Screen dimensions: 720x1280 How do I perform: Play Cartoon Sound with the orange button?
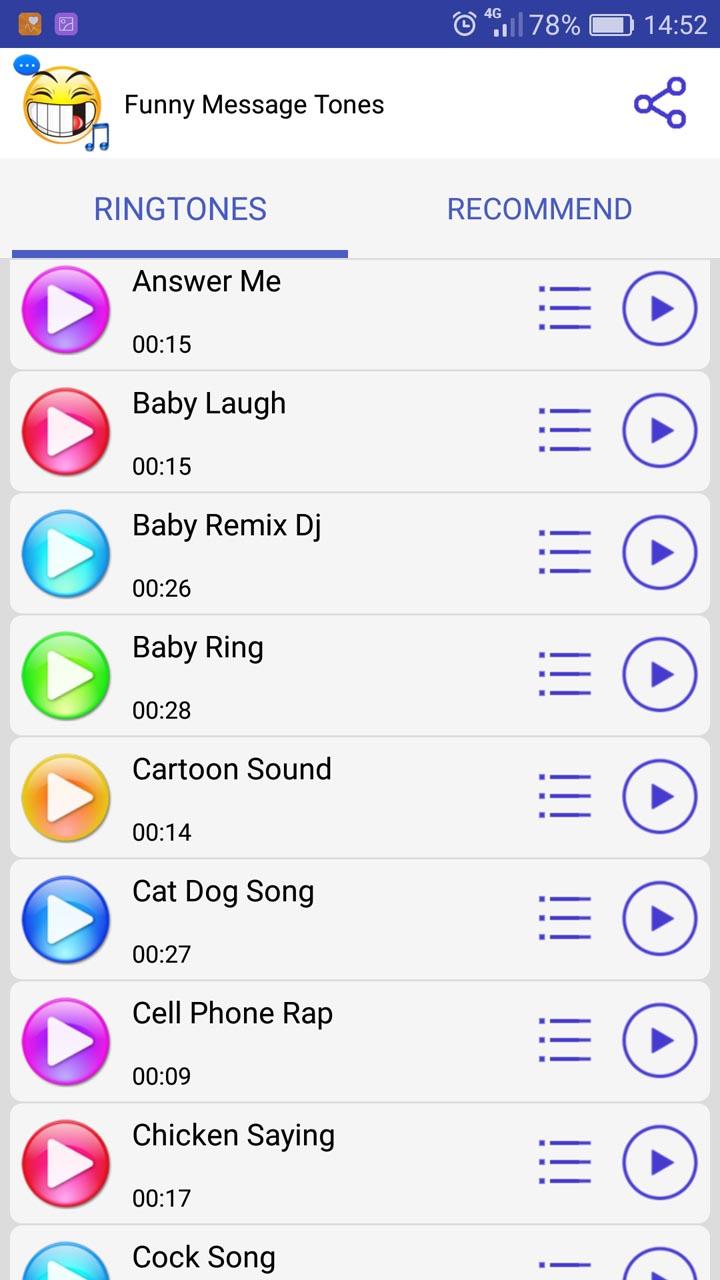(x=66, y=798)
